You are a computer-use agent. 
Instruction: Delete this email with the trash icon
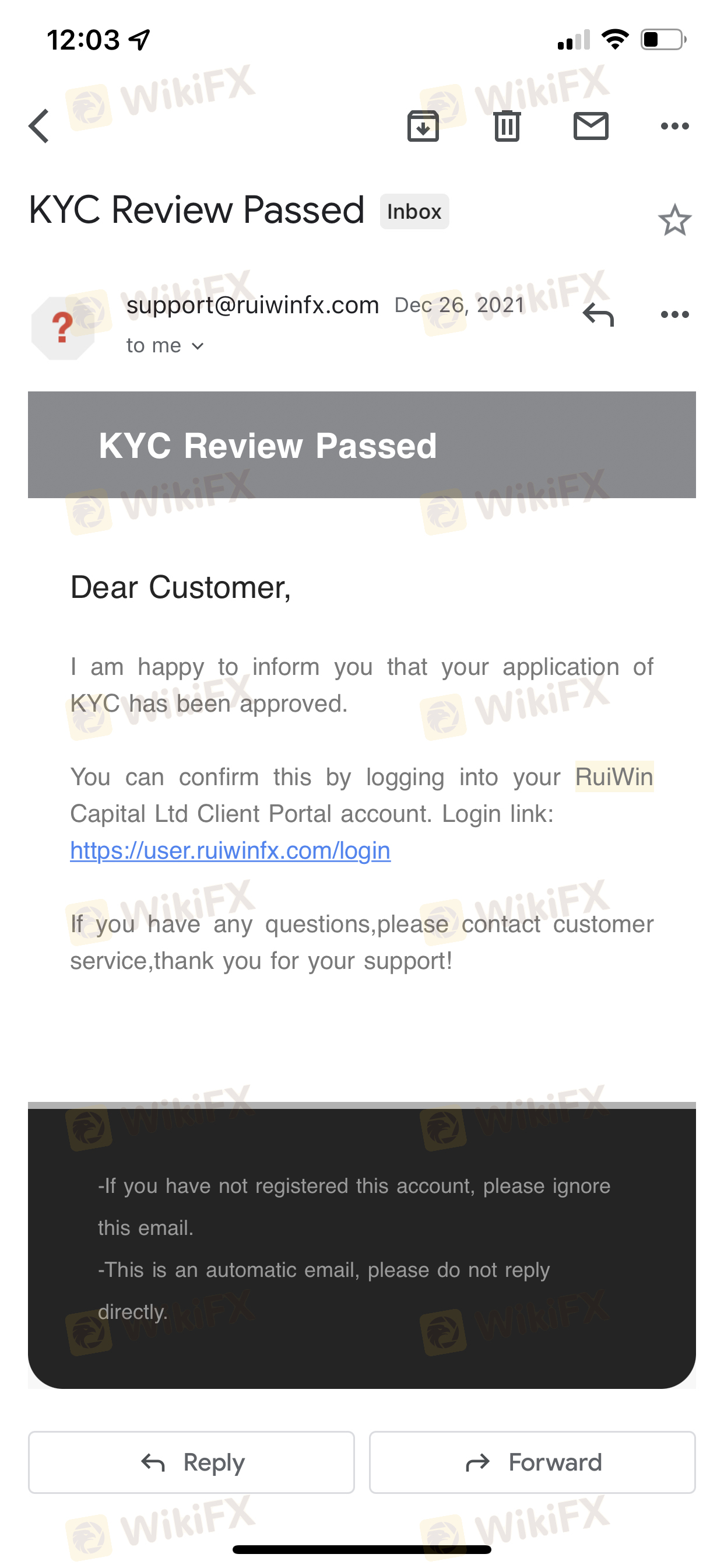[507, 126]
